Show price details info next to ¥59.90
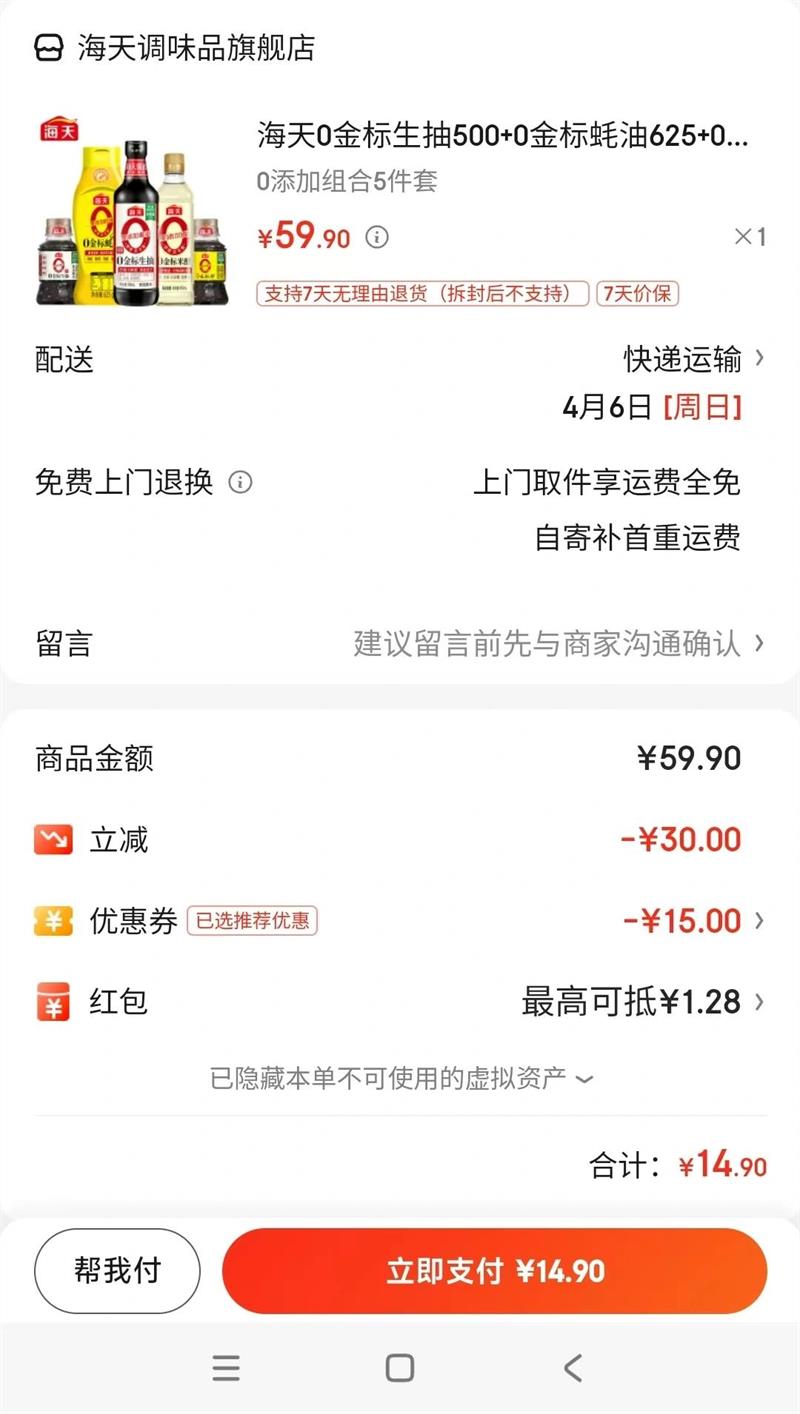The width and height of the screenshot is (800, 1414). [377, 237]
